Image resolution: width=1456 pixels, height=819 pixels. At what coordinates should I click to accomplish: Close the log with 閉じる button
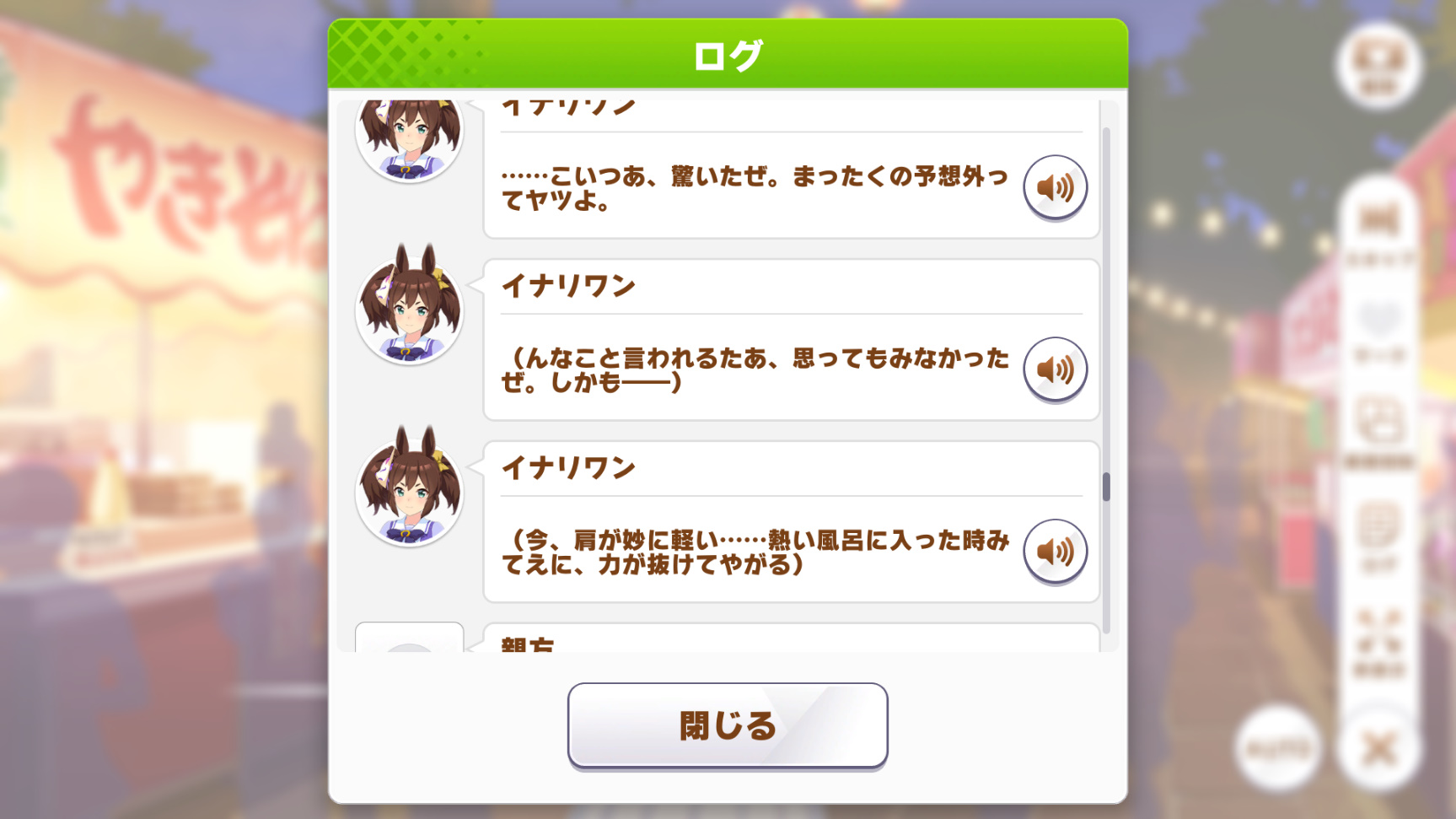pos(727,725)
